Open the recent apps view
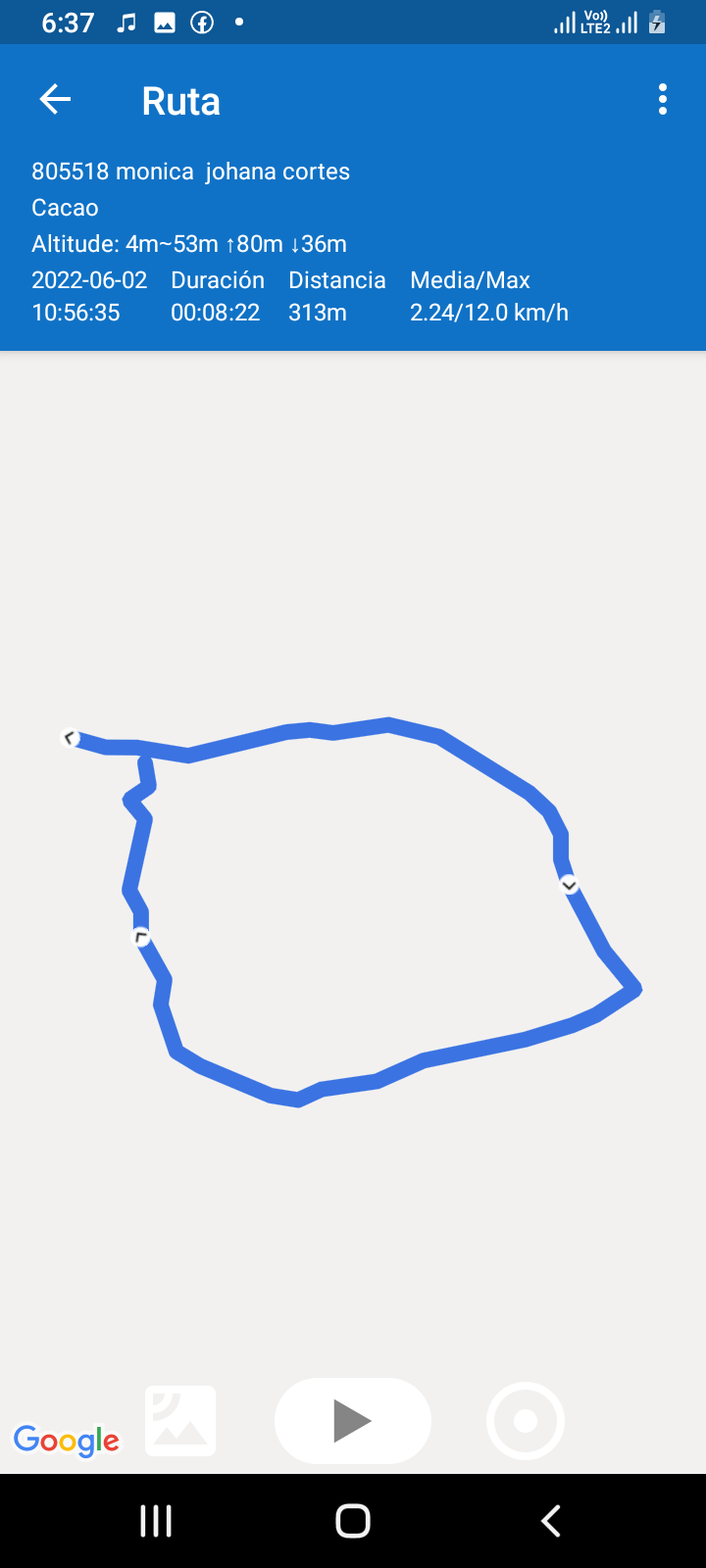The image size is (706, 1568). coord(156,1521)
